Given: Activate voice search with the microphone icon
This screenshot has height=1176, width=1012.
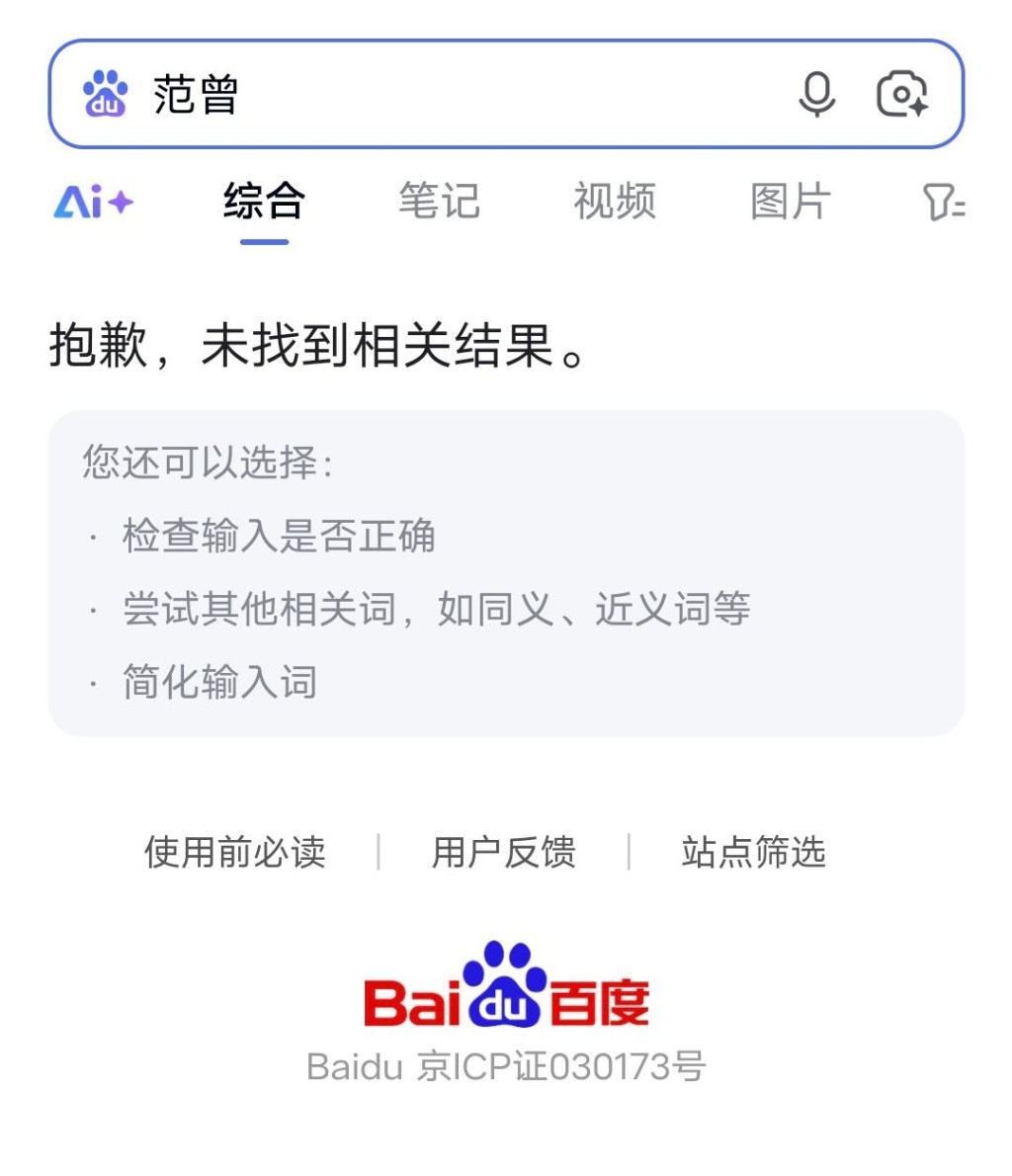Looking at the screenshot, I should [817, 94].
